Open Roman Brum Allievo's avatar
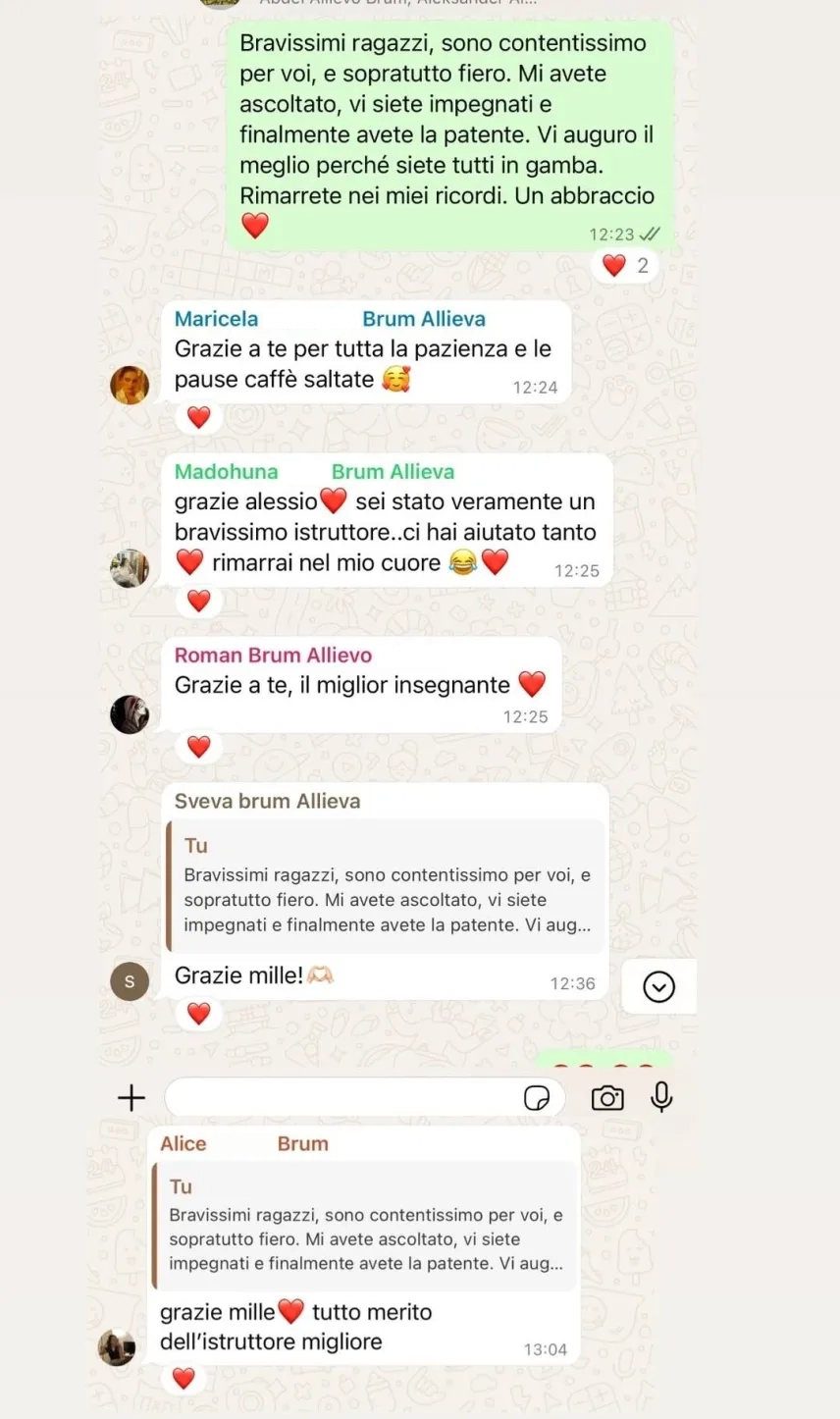 tap(130, 714)
